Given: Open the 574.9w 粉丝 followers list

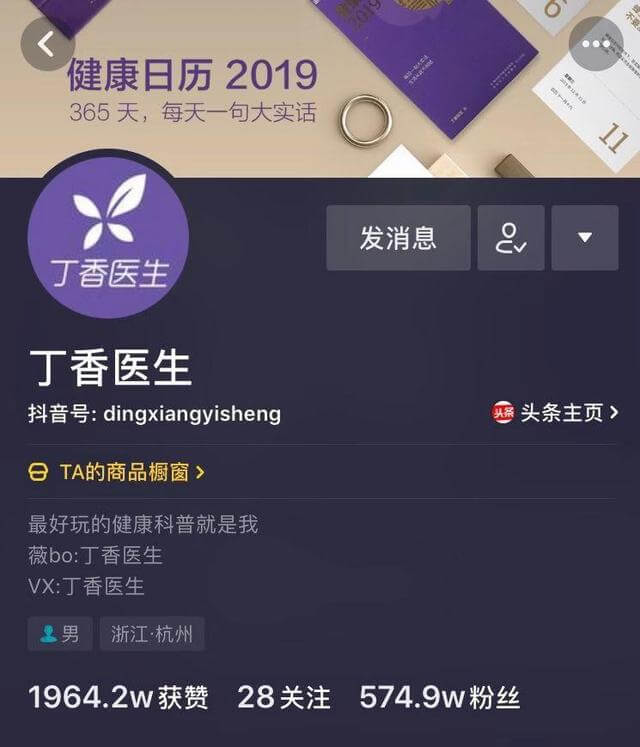Looking at the screenshot, I should click(x=439, y=697).
